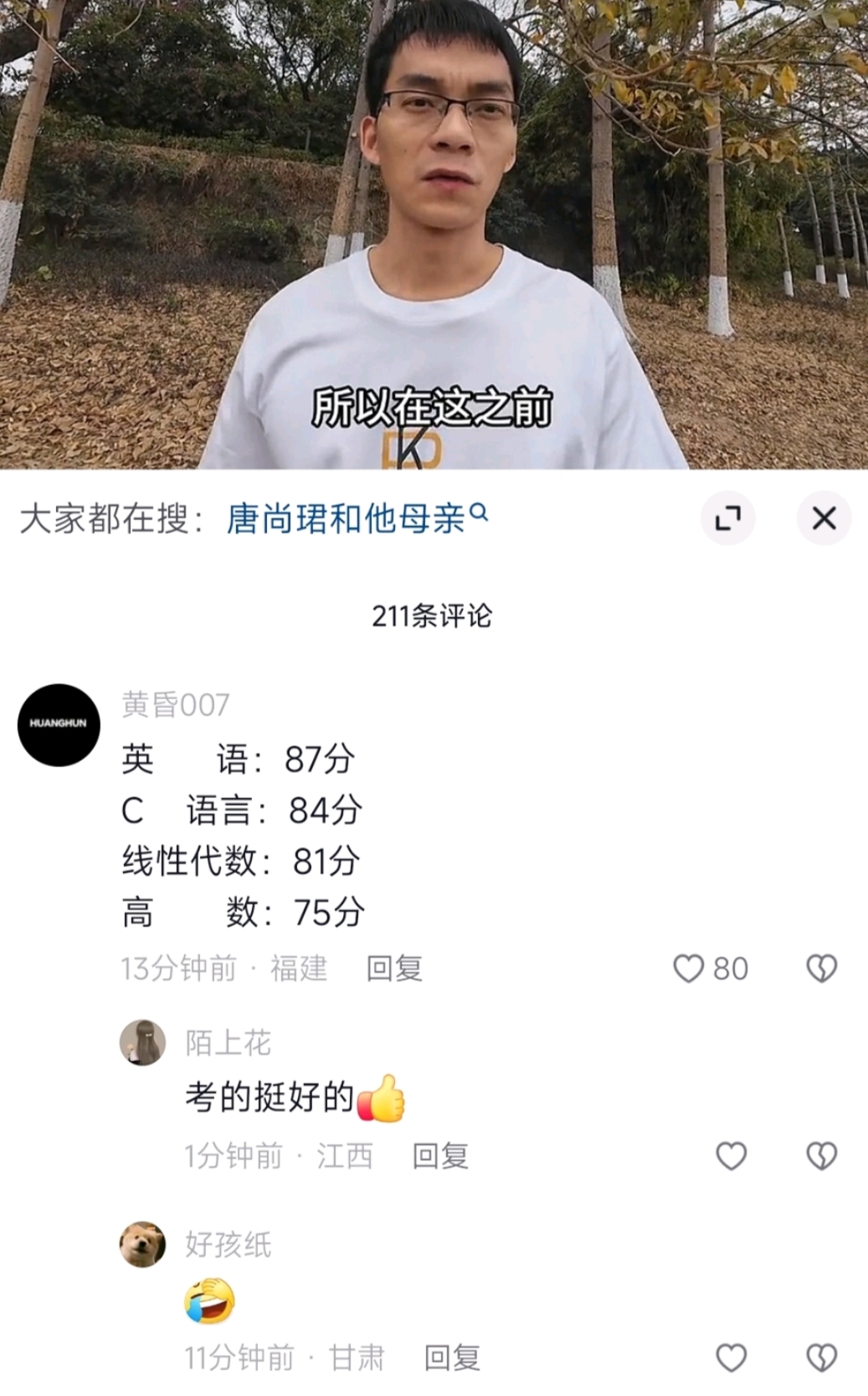This screenshot has width=868, height=1396.
Task: Open 黄昏007's profile avatar
Action: click(59, 725)
